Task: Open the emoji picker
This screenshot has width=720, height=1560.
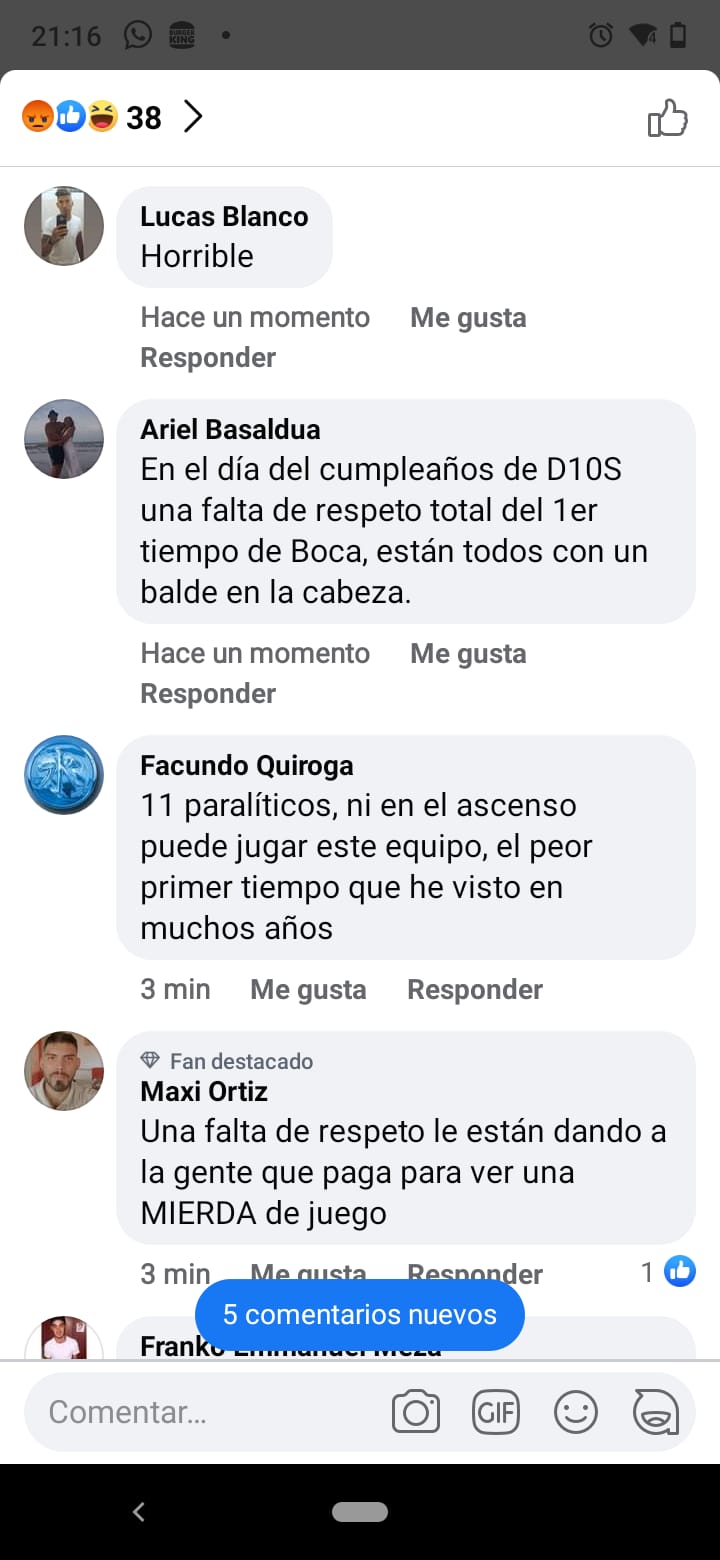Action: pos(576,1412)
